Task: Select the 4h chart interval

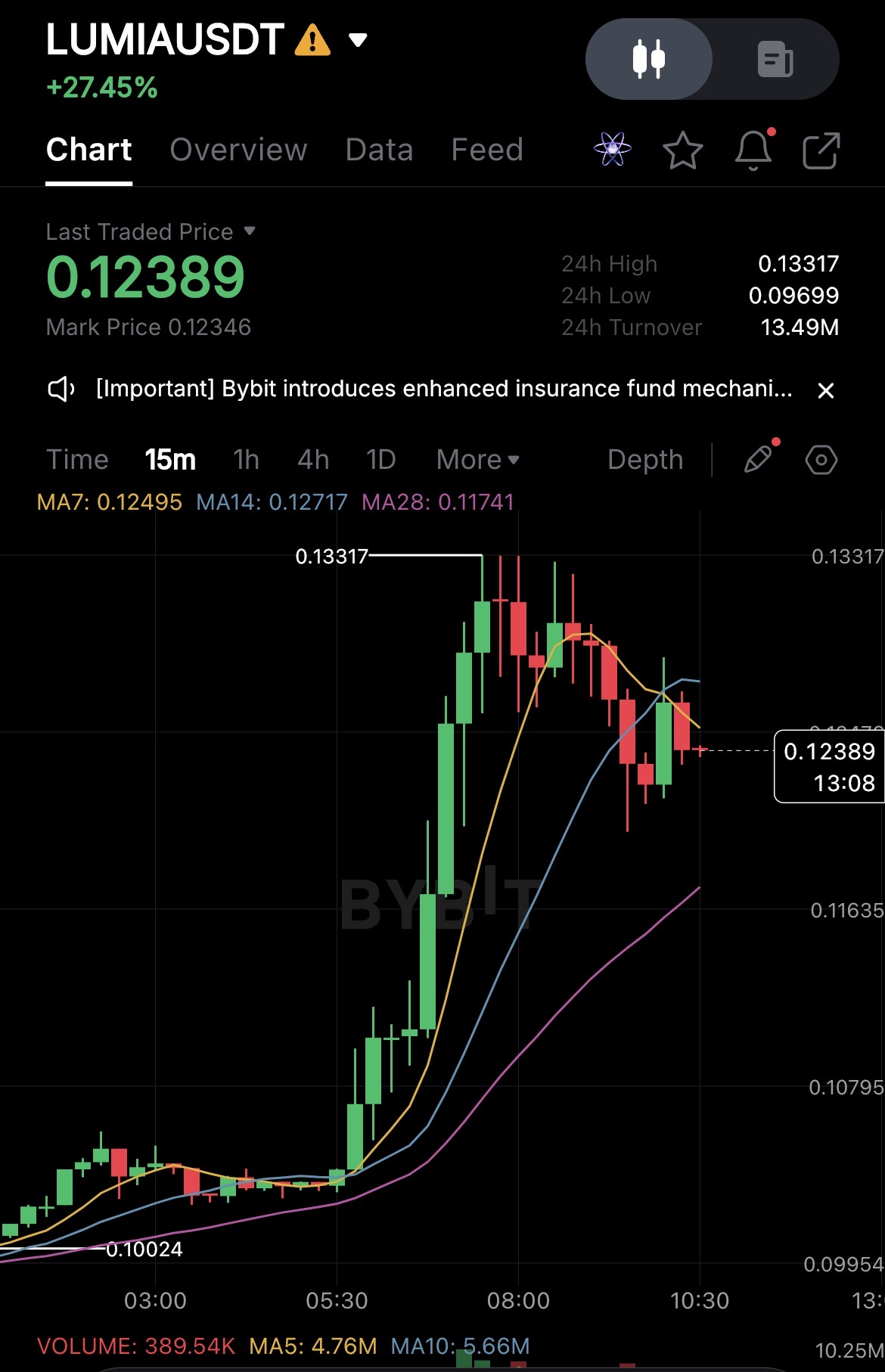Action: (x=313, y=460)
